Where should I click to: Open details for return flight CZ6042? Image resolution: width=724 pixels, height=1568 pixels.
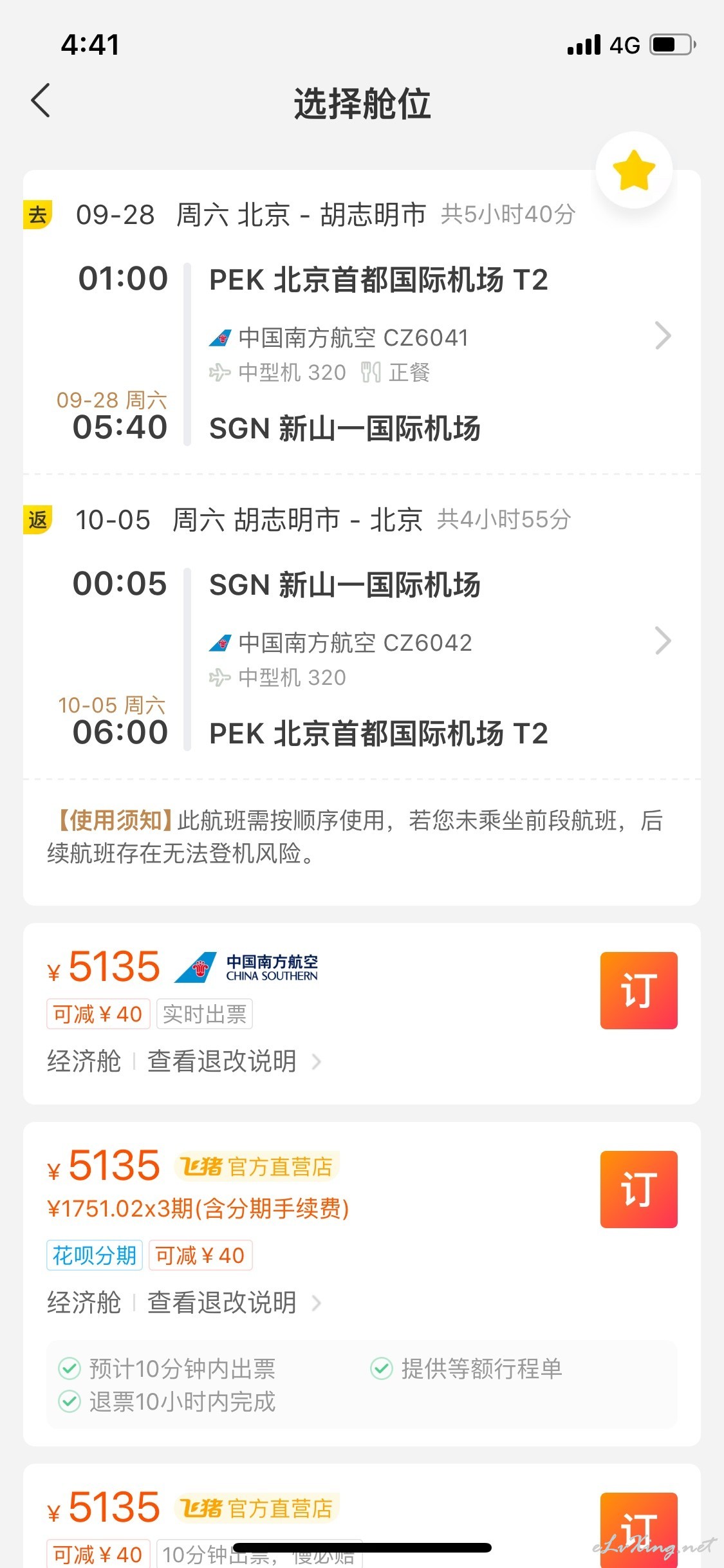663,641
